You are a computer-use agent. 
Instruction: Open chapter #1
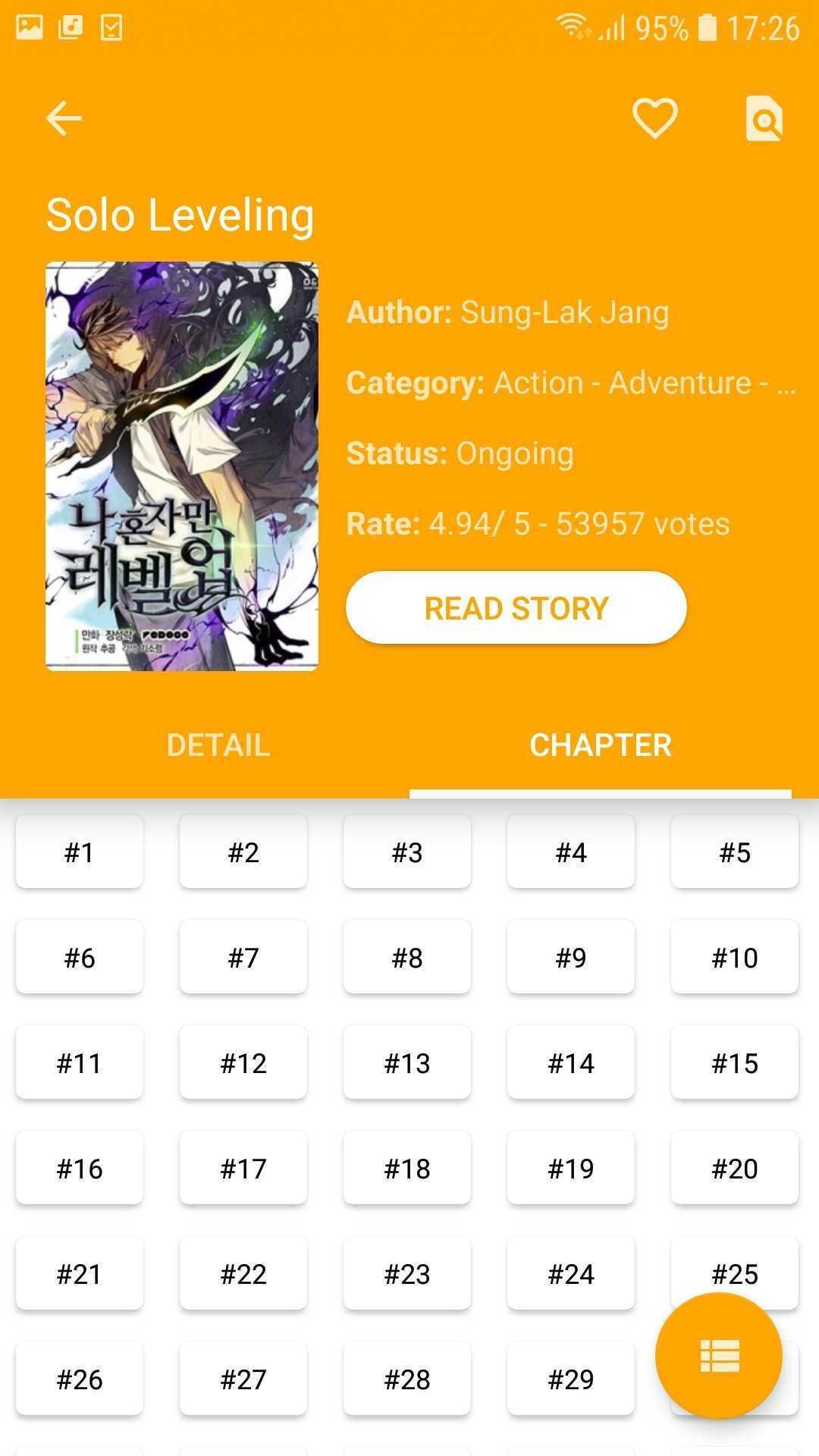click(x=80, y=852)
